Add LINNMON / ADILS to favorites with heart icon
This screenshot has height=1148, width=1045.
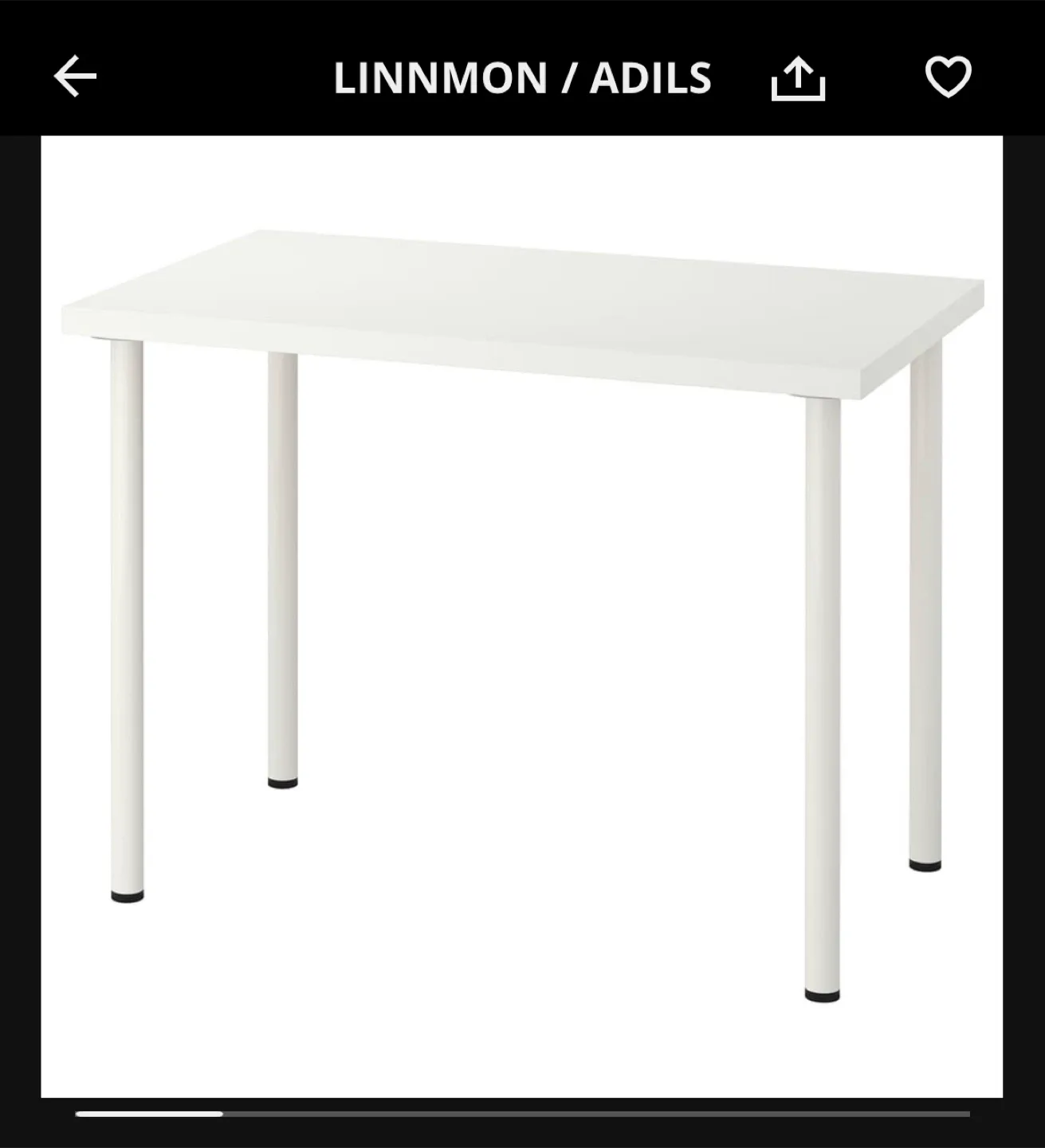tap(949, 77)
